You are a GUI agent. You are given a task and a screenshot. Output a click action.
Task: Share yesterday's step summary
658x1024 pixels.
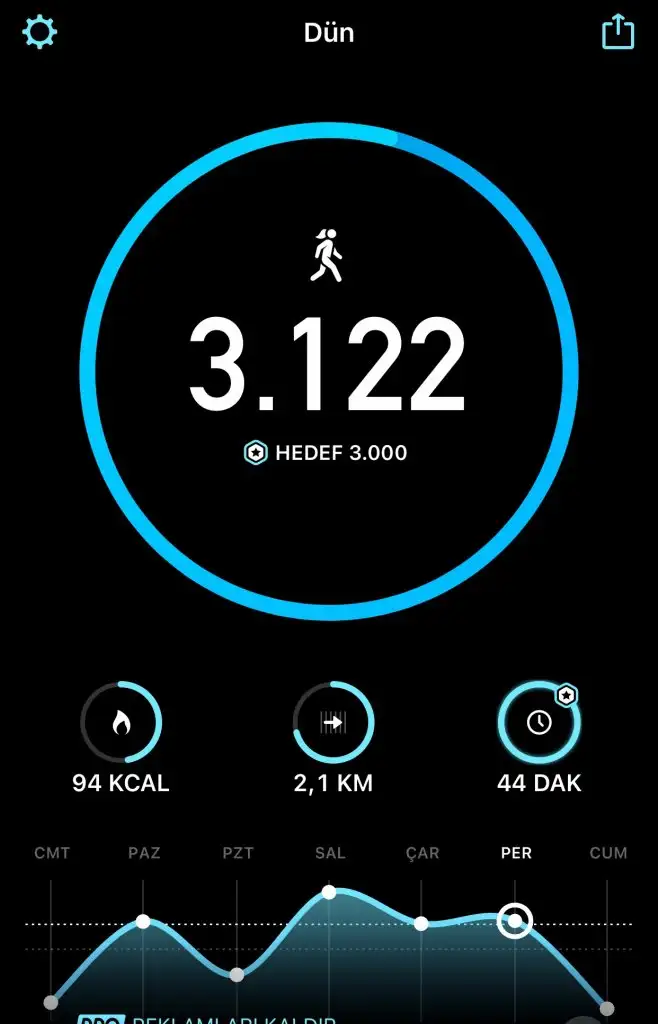coord(618,32)
